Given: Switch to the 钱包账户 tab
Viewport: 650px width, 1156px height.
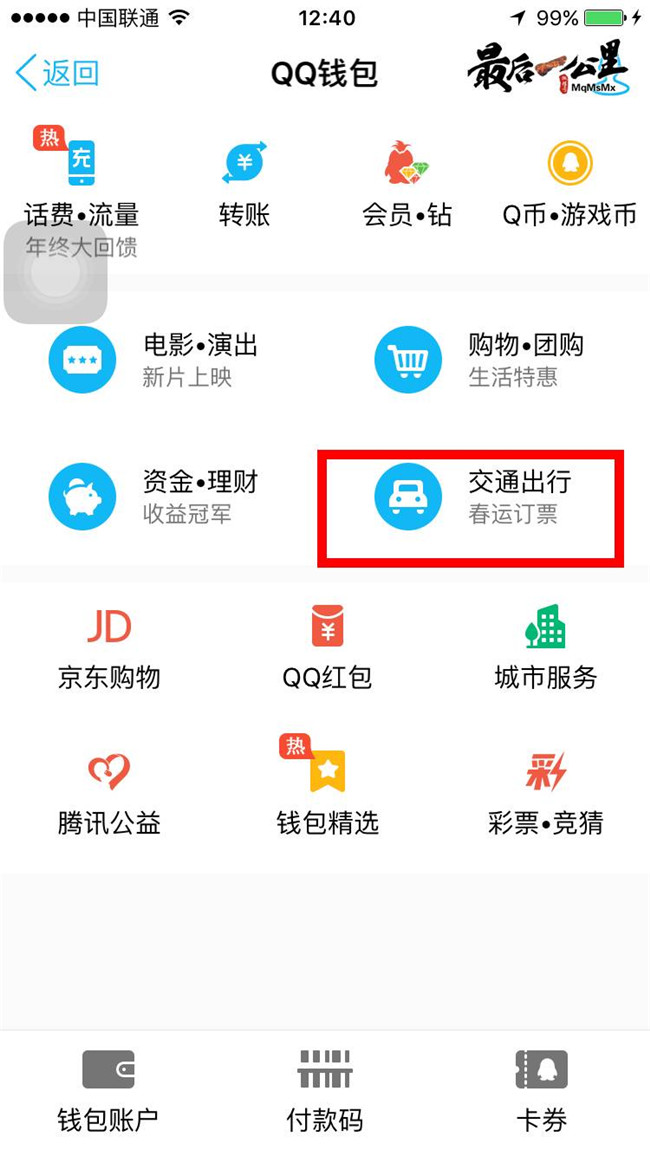Looking at the screenshot, I should point(108,1091).
